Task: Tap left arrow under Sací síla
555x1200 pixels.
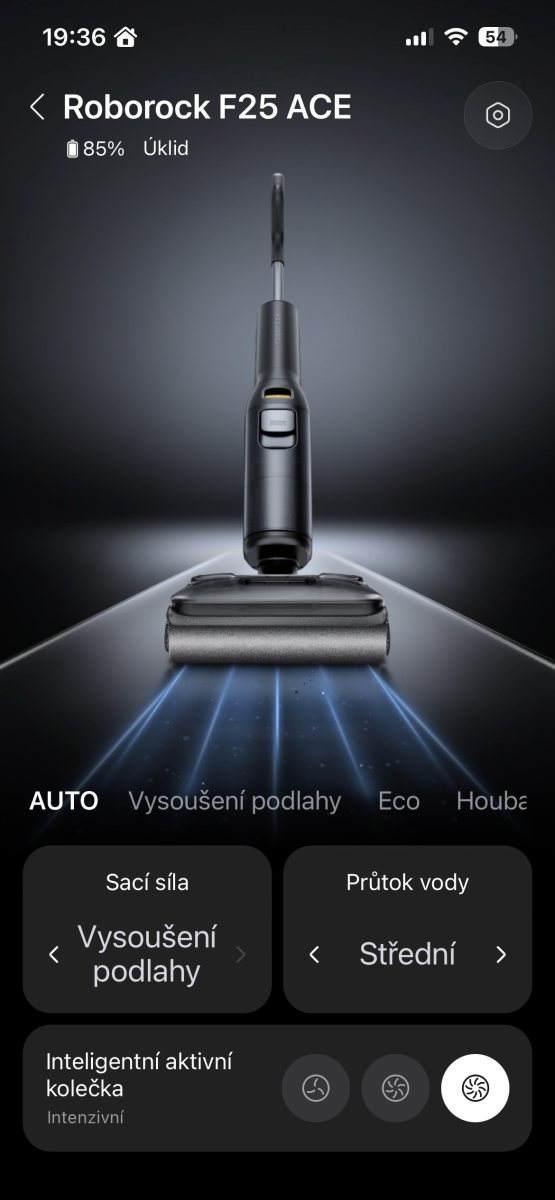Action: [x=54, y=955]
